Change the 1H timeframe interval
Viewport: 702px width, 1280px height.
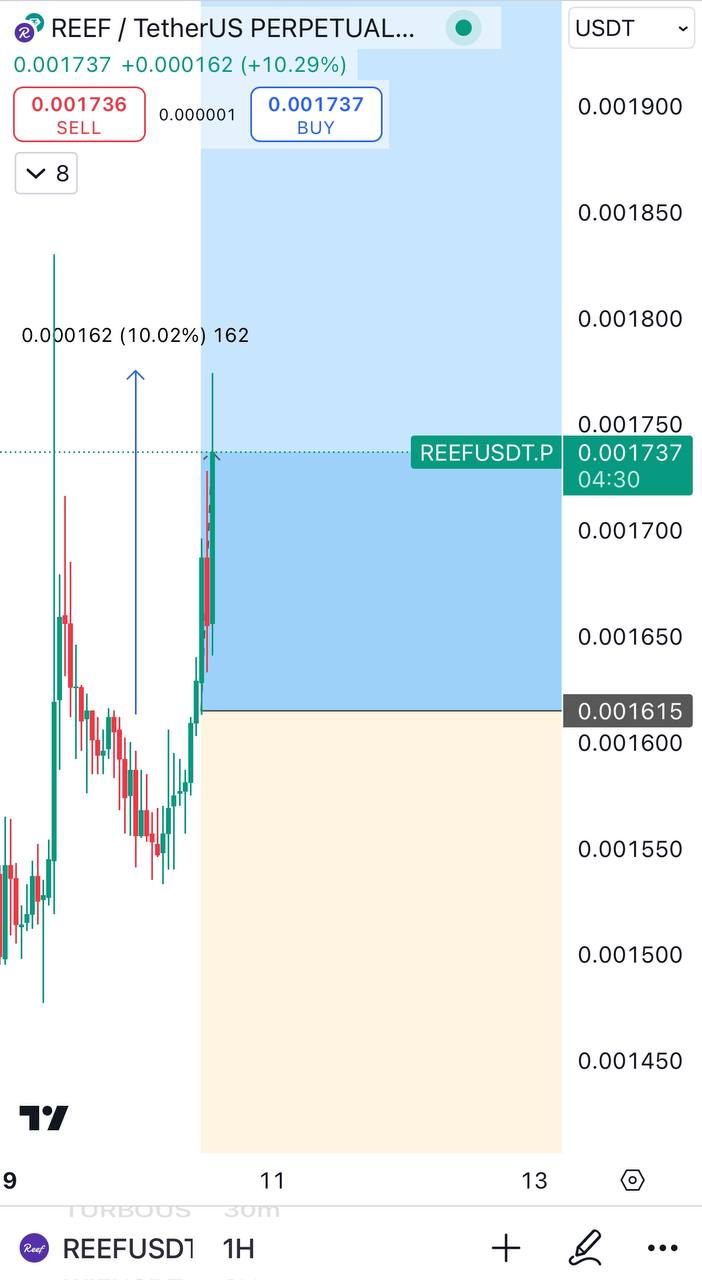[238, 1248]
